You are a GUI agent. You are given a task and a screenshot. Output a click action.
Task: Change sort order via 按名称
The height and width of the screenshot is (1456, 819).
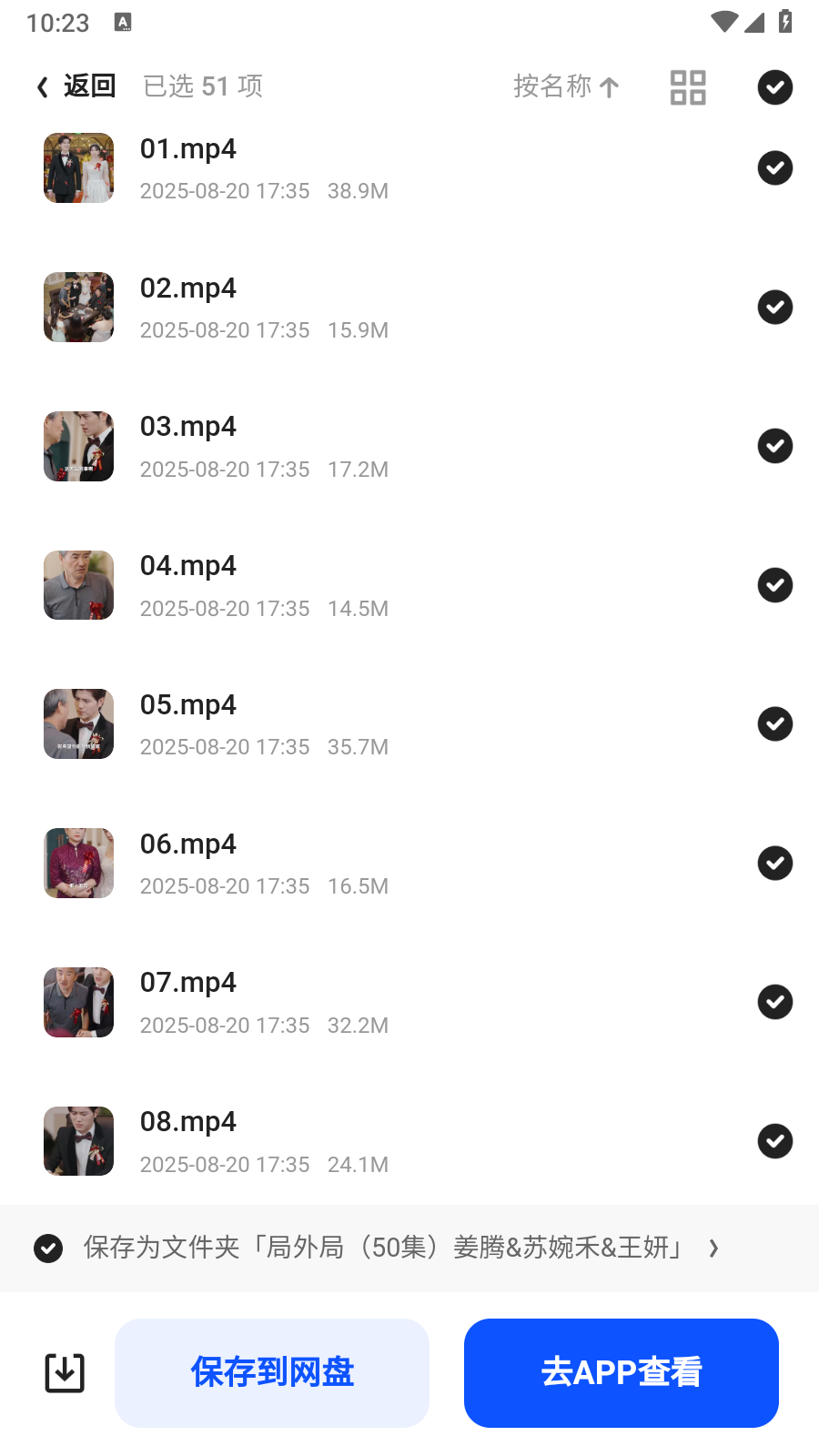(566, 86)
